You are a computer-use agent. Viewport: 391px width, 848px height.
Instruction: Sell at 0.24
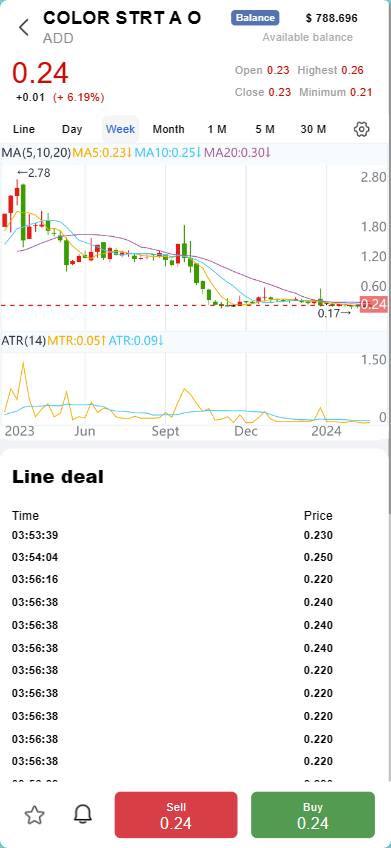[x=176, y=814]
